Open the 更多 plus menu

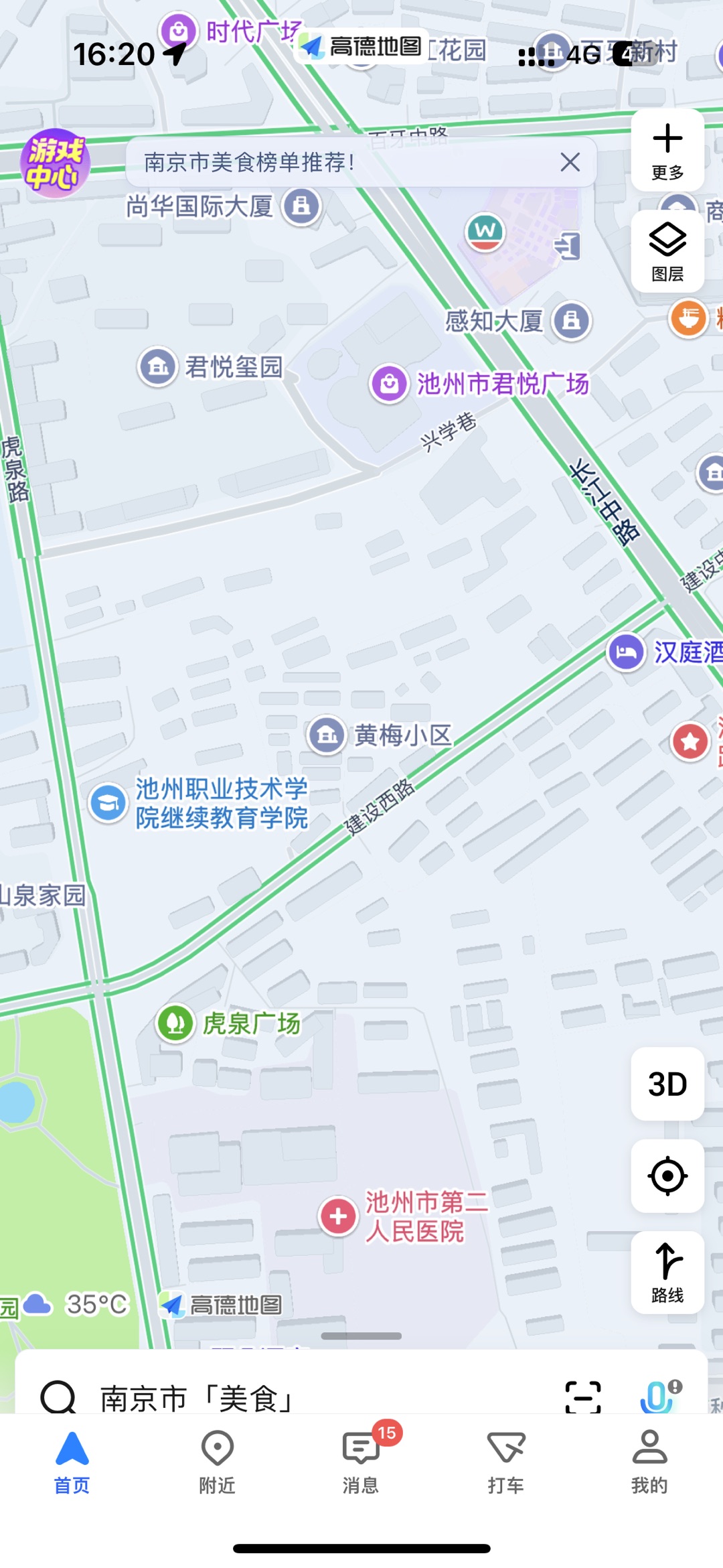tap(667, 151)
